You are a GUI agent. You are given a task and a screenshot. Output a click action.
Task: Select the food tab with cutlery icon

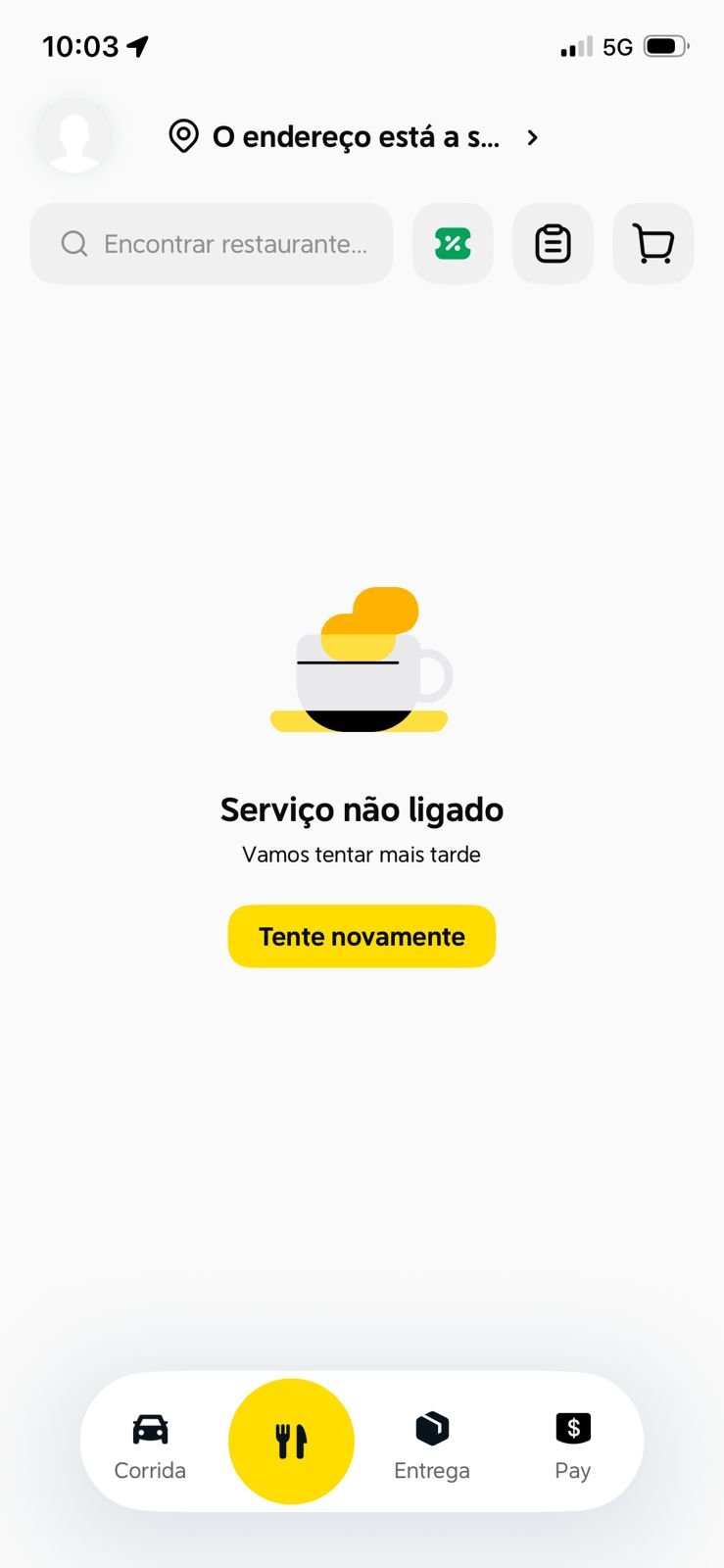tap(291, 1442)
